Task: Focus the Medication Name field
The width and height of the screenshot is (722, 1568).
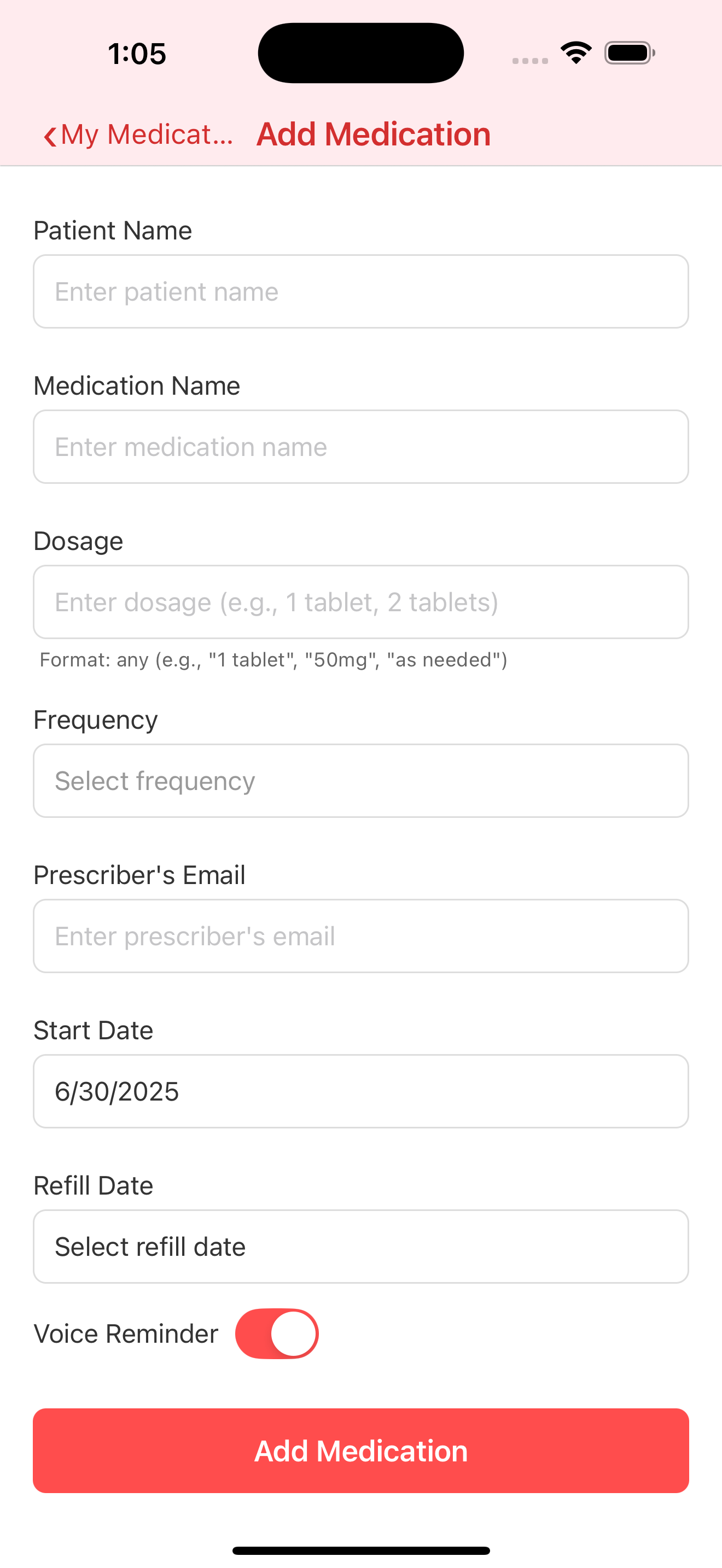Action: [x=361, y=447]
